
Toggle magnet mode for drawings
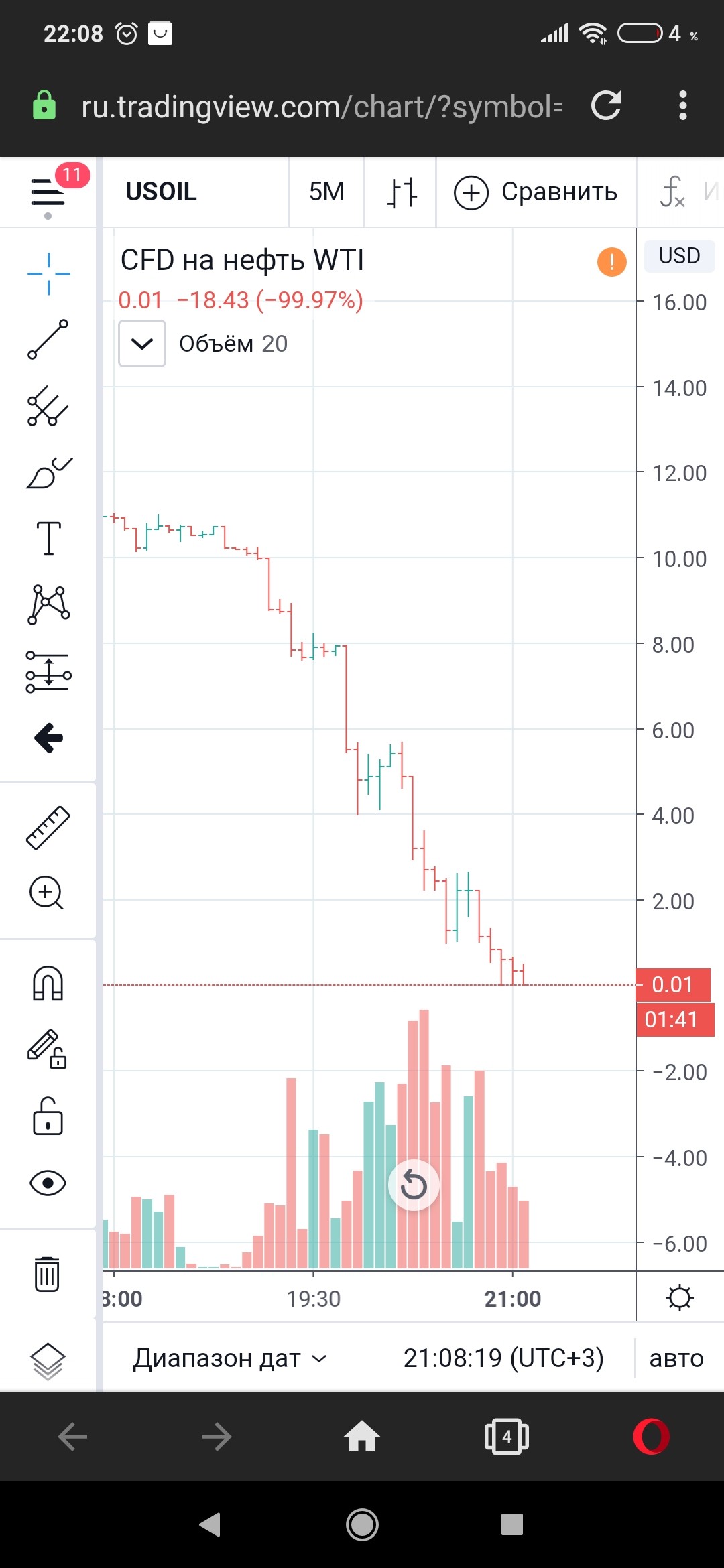(48, 984)
